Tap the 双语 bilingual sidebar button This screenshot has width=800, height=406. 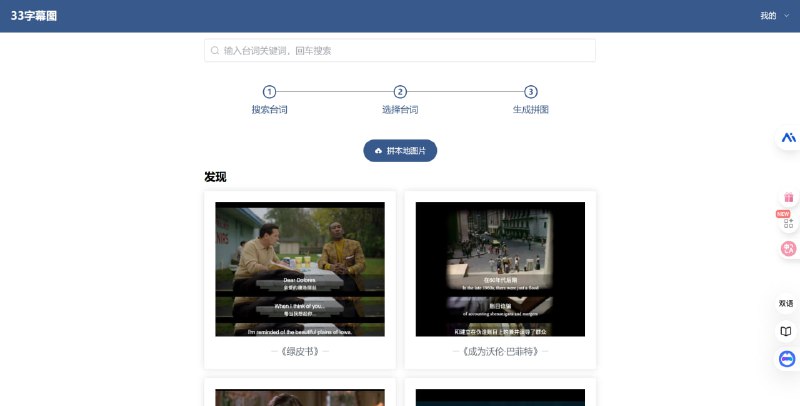[x=786, y=303]
